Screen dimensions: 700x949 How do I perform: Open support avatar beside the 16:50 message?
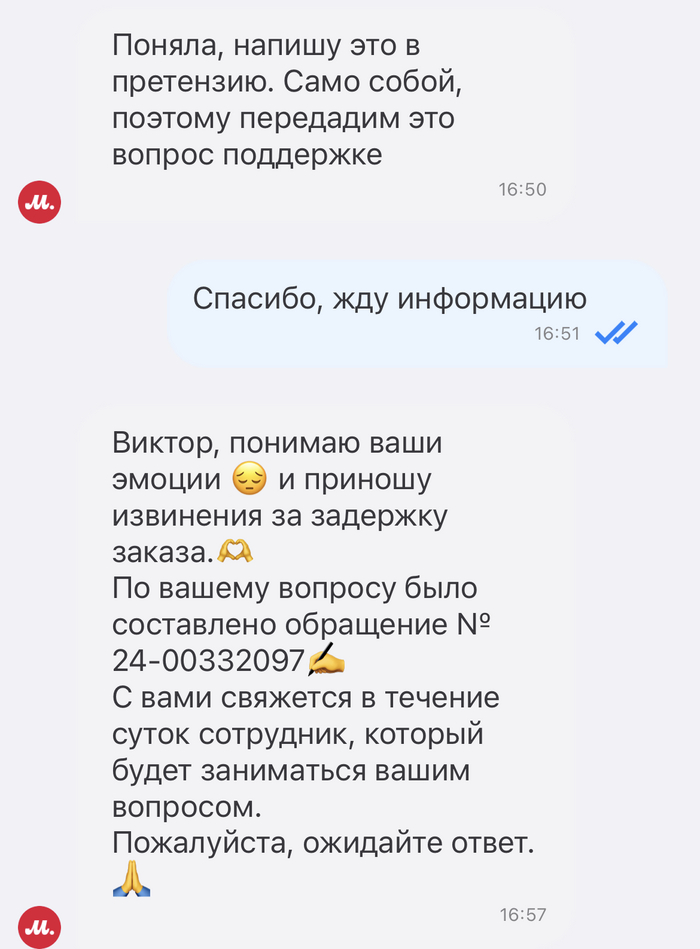[40, 203]
